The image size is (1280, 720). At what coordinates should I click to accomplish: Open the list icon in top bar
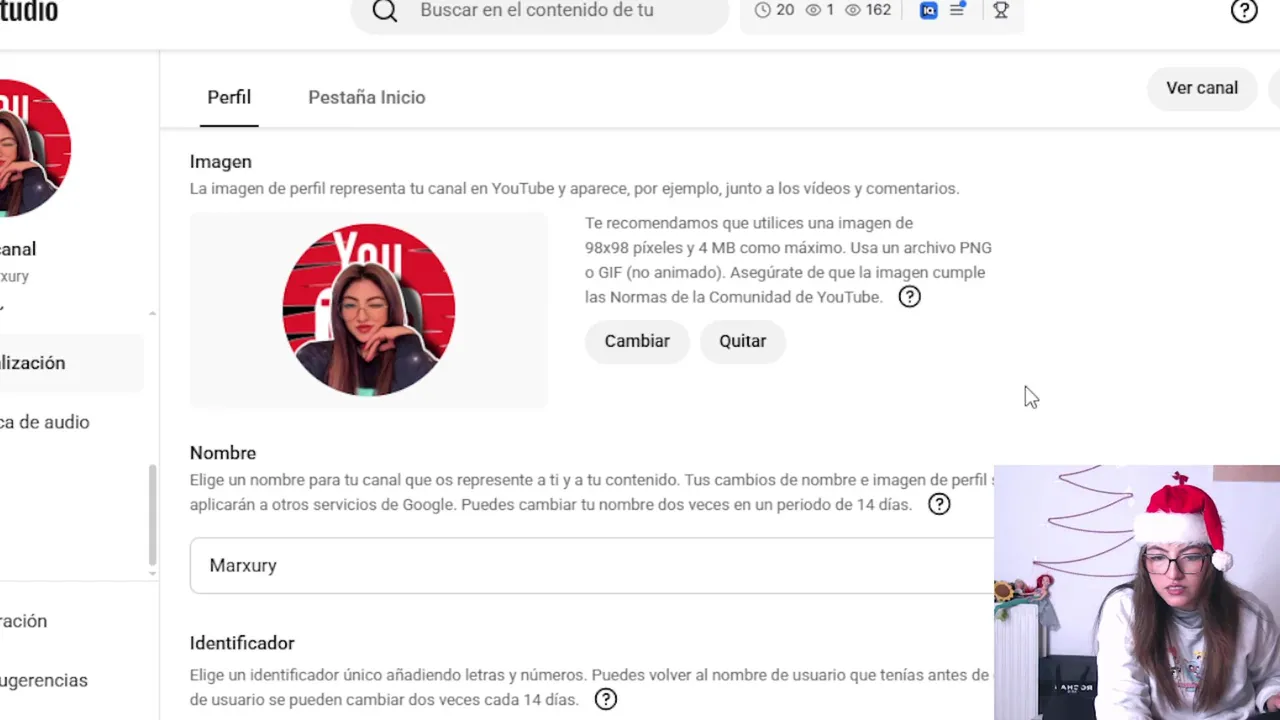(x=957, y=10)
